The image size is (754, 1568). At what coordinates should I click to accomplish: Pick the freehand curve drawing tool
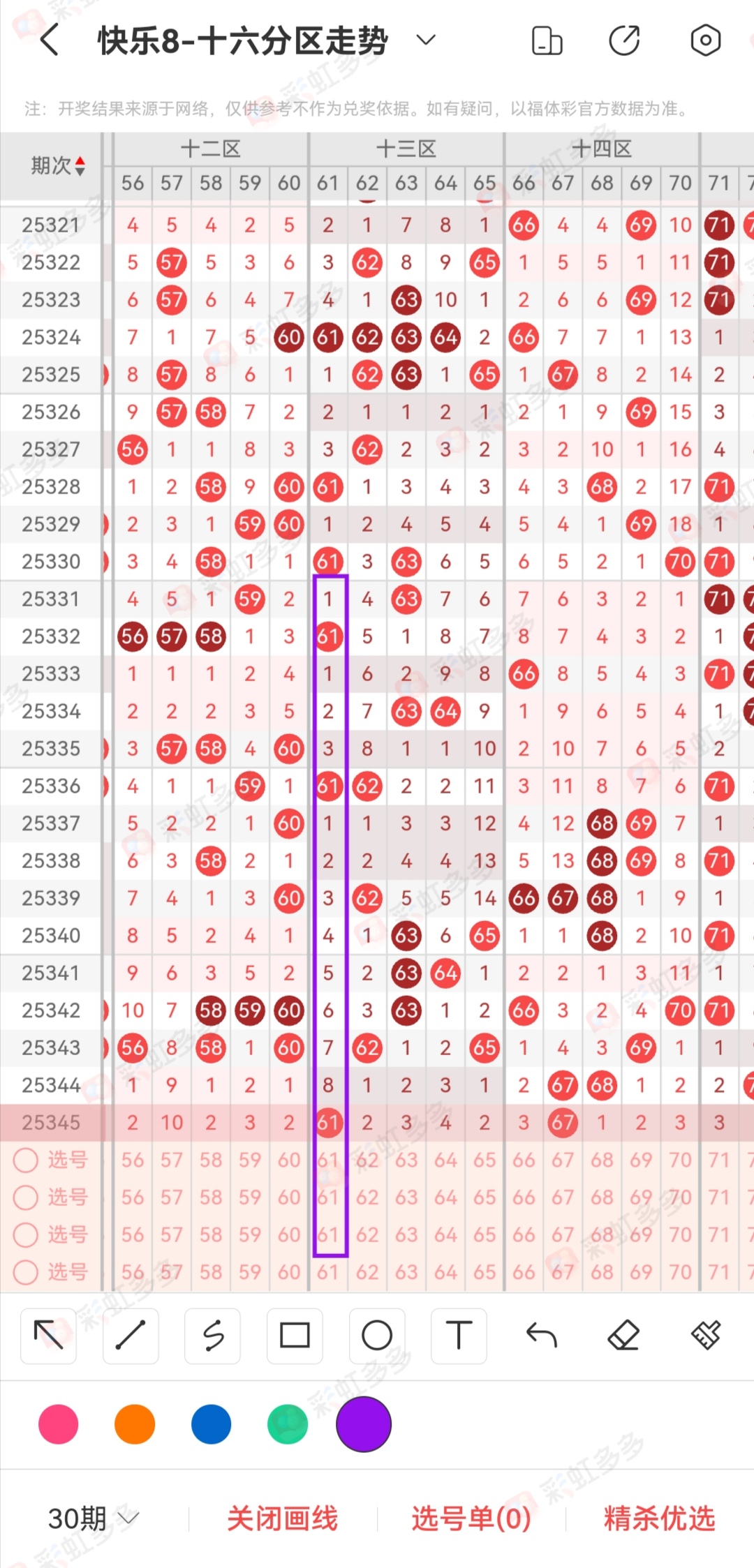tap(213, 1336)
